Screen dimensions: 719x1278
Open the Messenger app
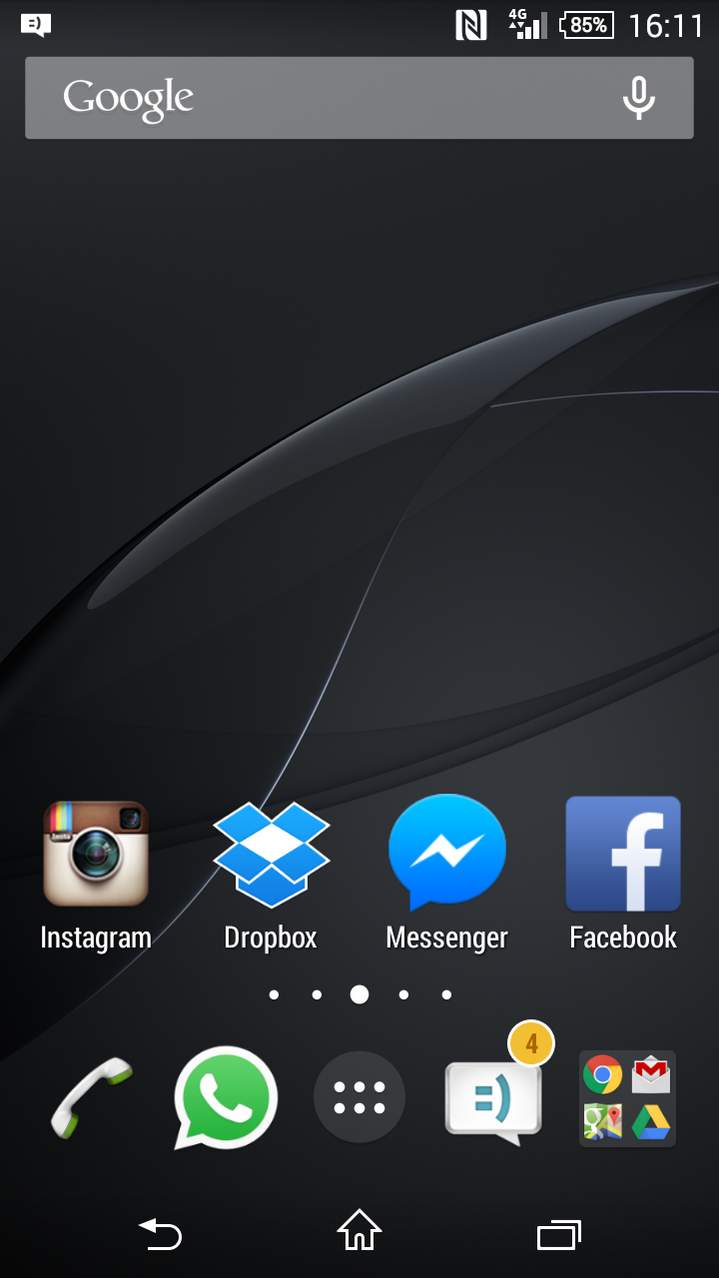click(447, 855)
